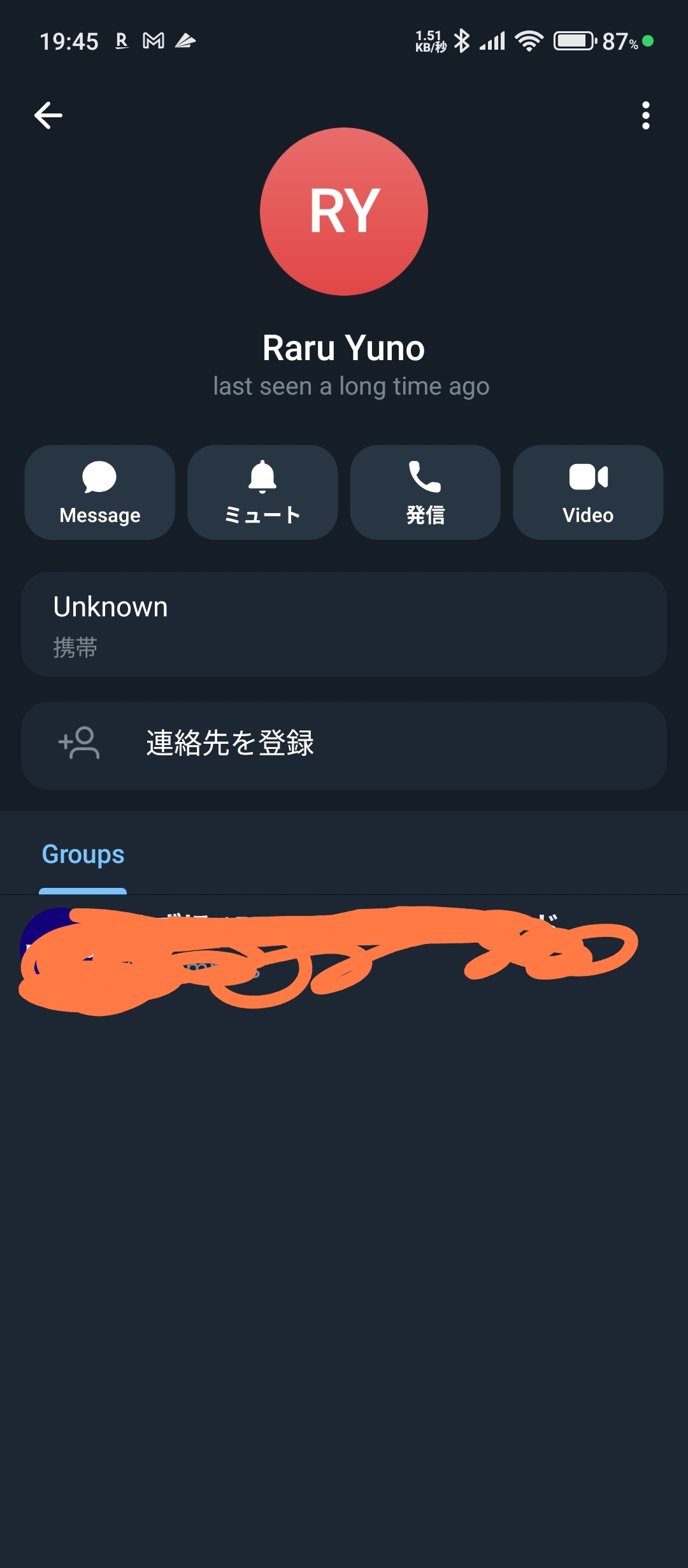Send a message to Raru Yuno
688x1568 pixels.
point(100,492)
